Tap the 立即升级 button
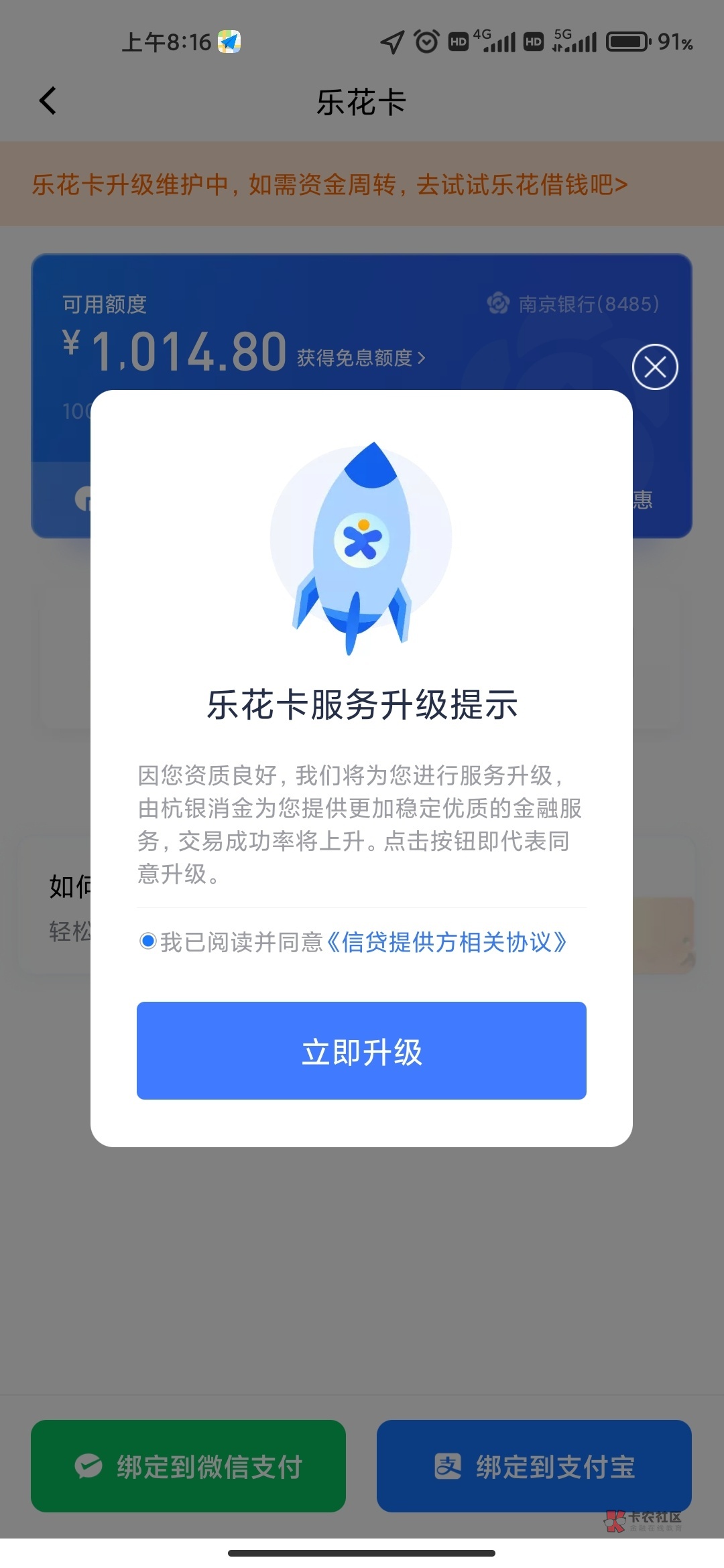The image size is (724, 1568). [361, 1051]
